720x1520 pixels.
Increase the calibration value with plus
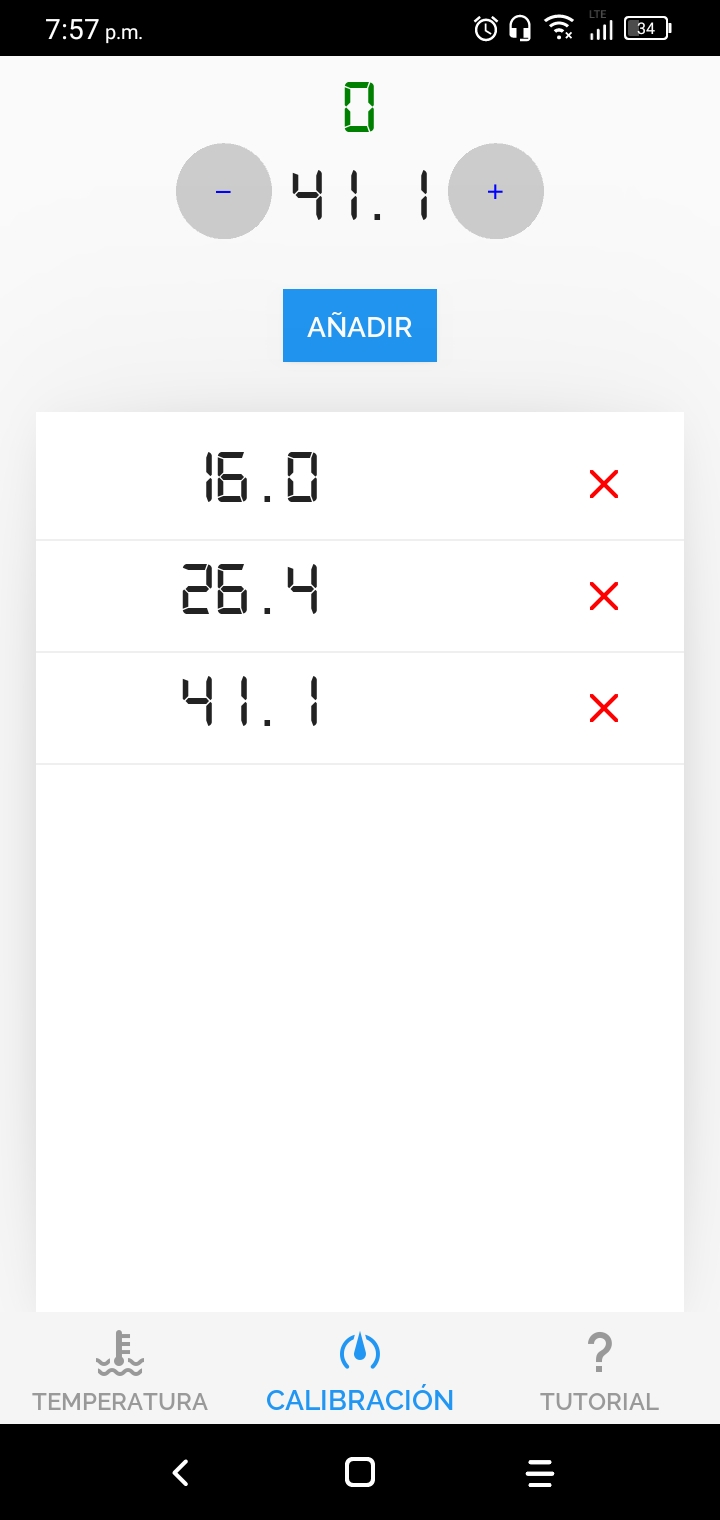[x=495, y=191]
